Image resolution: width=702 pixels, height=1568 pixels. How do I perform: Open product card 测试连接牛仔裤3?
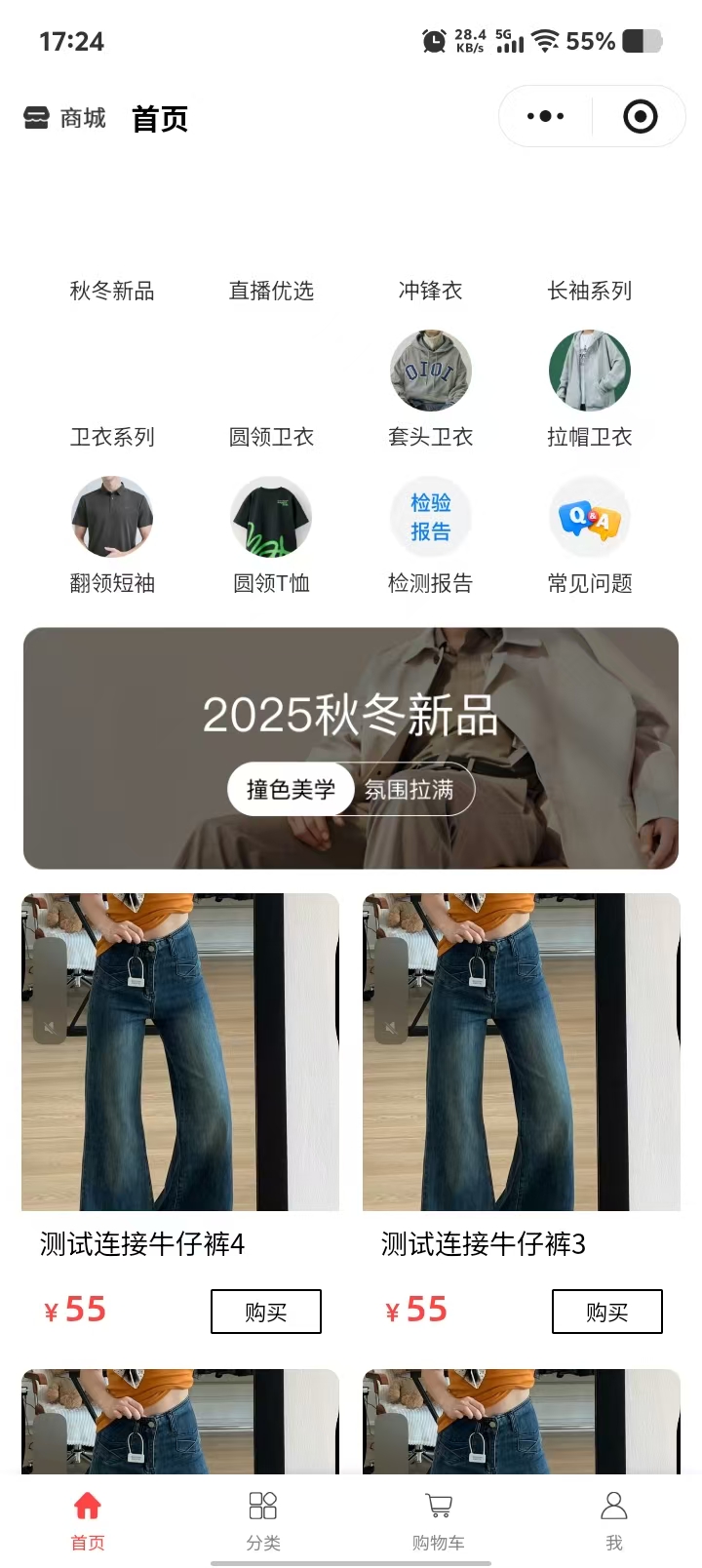pyautogui.click(x=522, y=1053)
